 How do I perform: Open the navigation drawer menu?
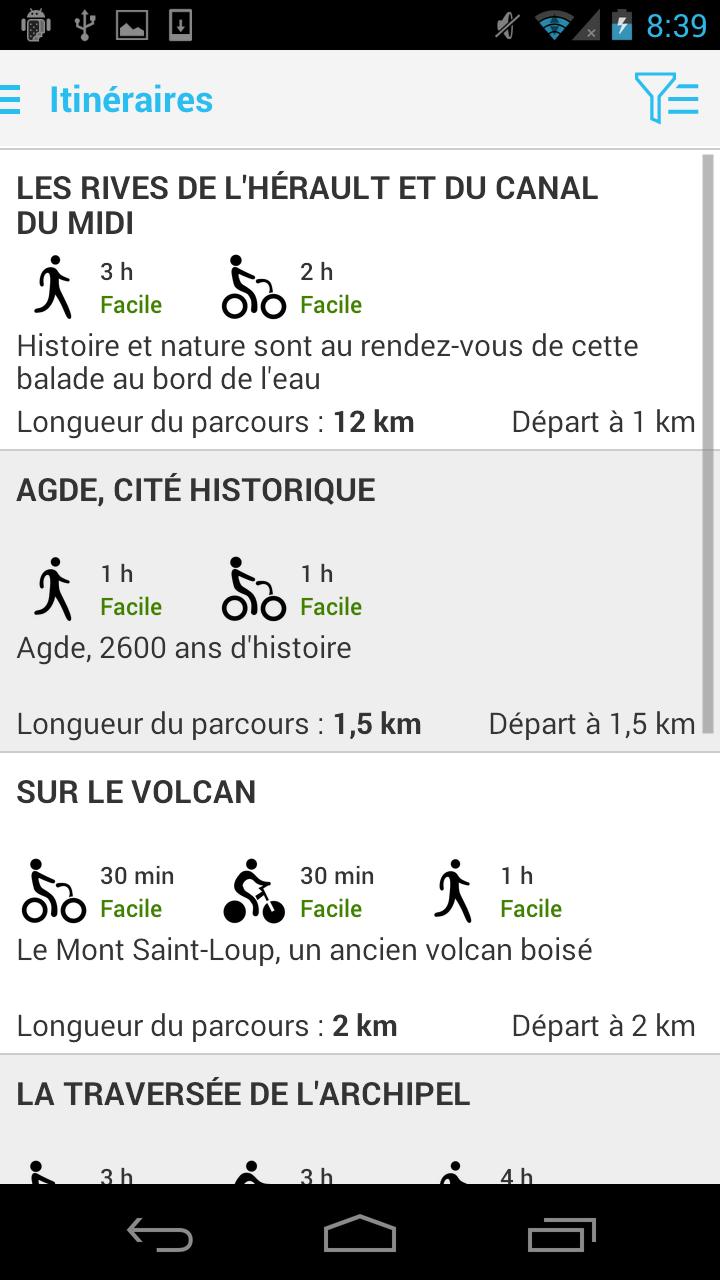point(11,99)
